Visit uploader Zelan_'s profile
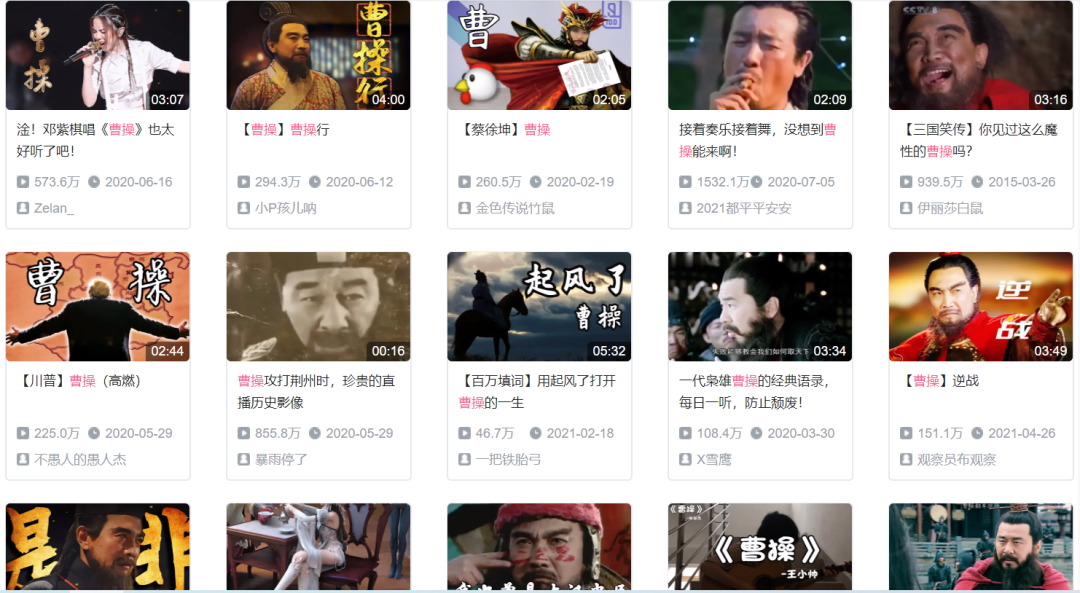The width and height of the screenshot is (1080, 593). click(x=54, y=208)
